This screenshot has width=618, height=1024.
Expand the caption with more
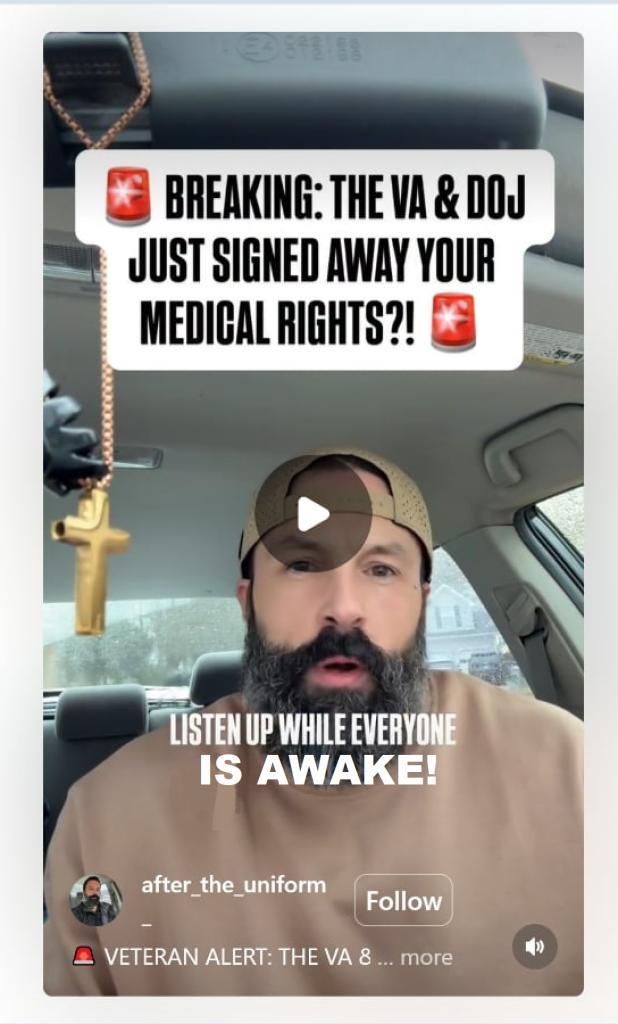[x=426, y=957]
